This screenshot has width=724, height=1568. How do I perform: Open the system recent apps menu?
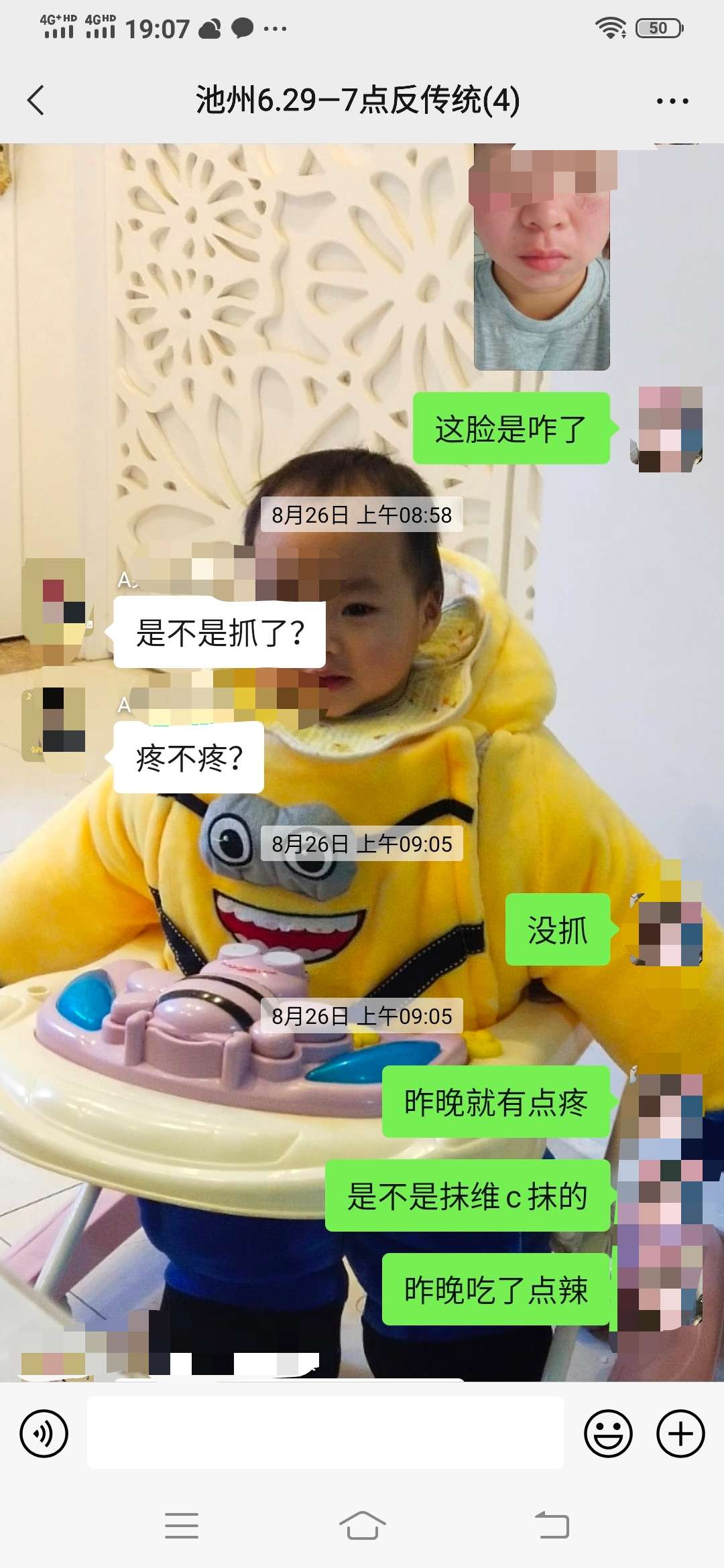point(181,1526)
